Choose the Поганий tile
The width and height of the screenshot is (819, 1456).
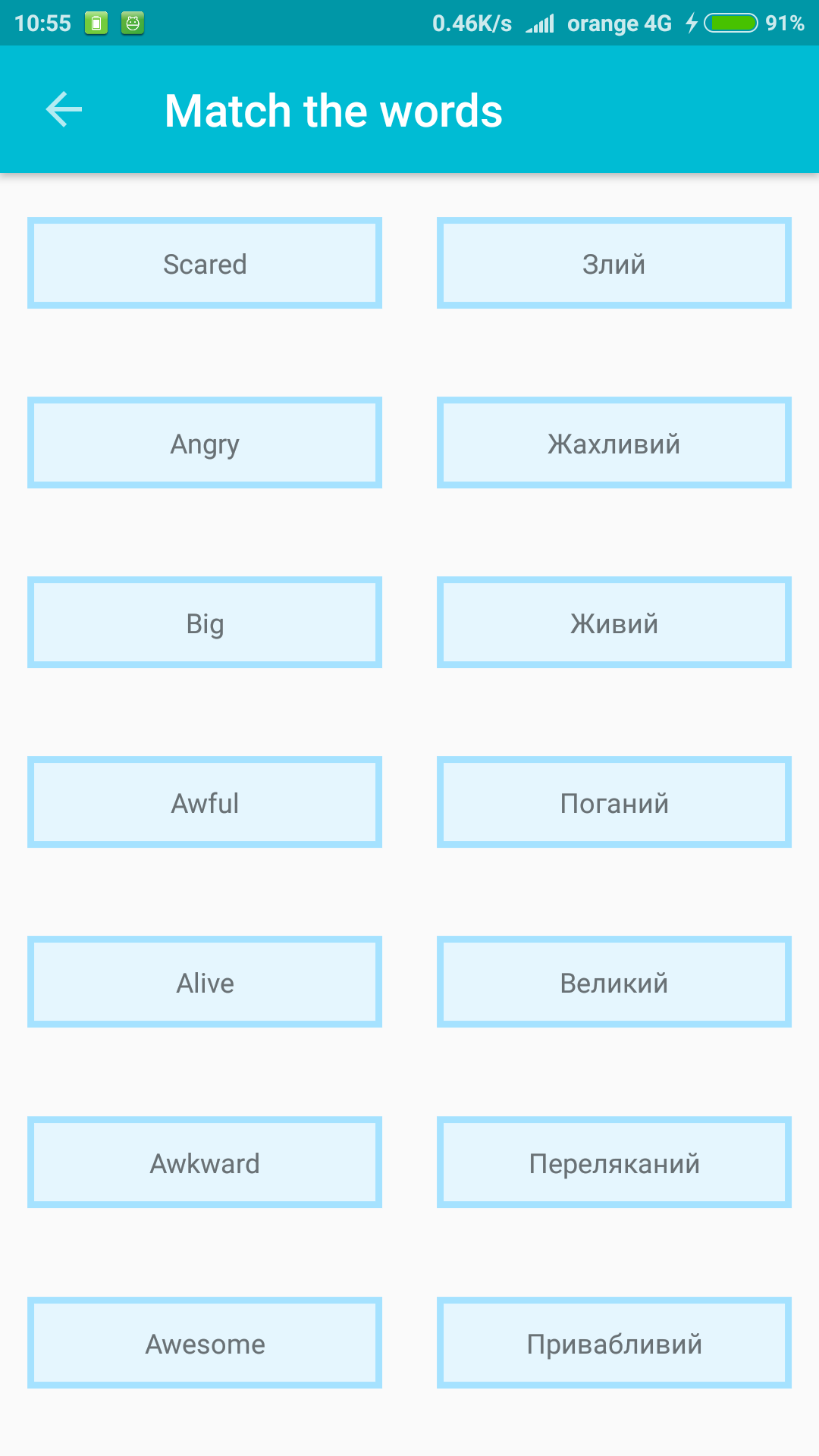pyautogui.click(x=614, y=802)
